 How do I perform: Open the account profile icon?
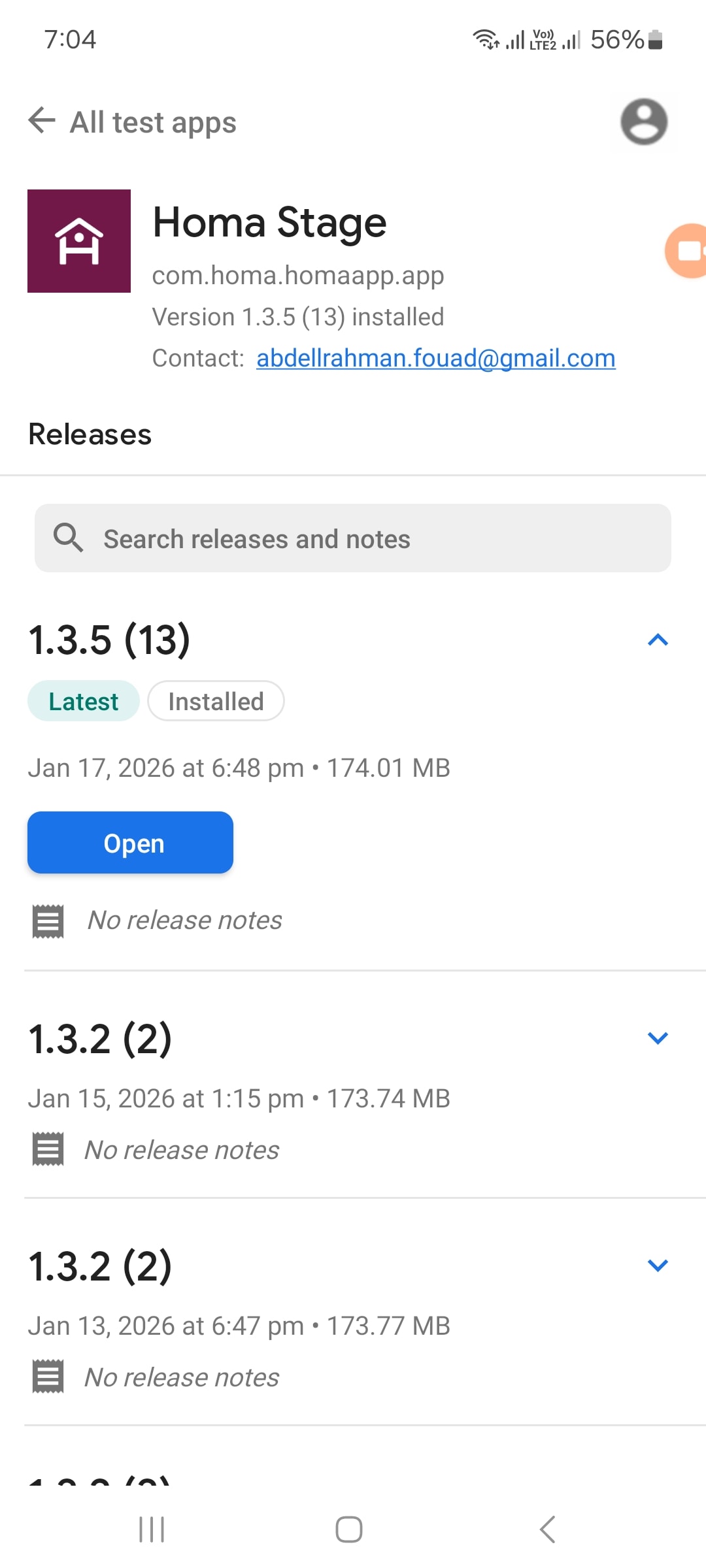[644, 122]
